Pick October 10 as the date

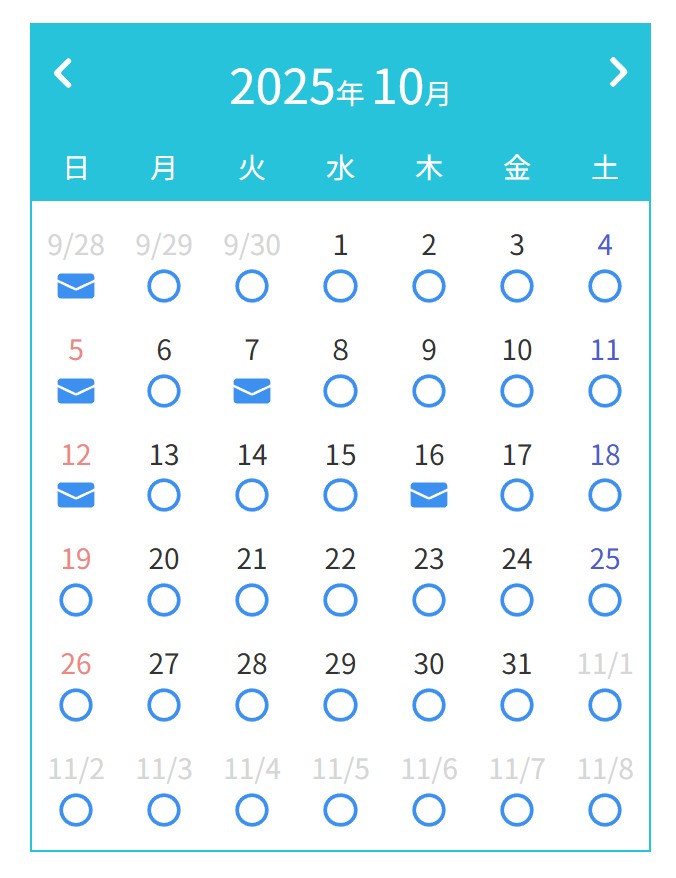(517, 391)
